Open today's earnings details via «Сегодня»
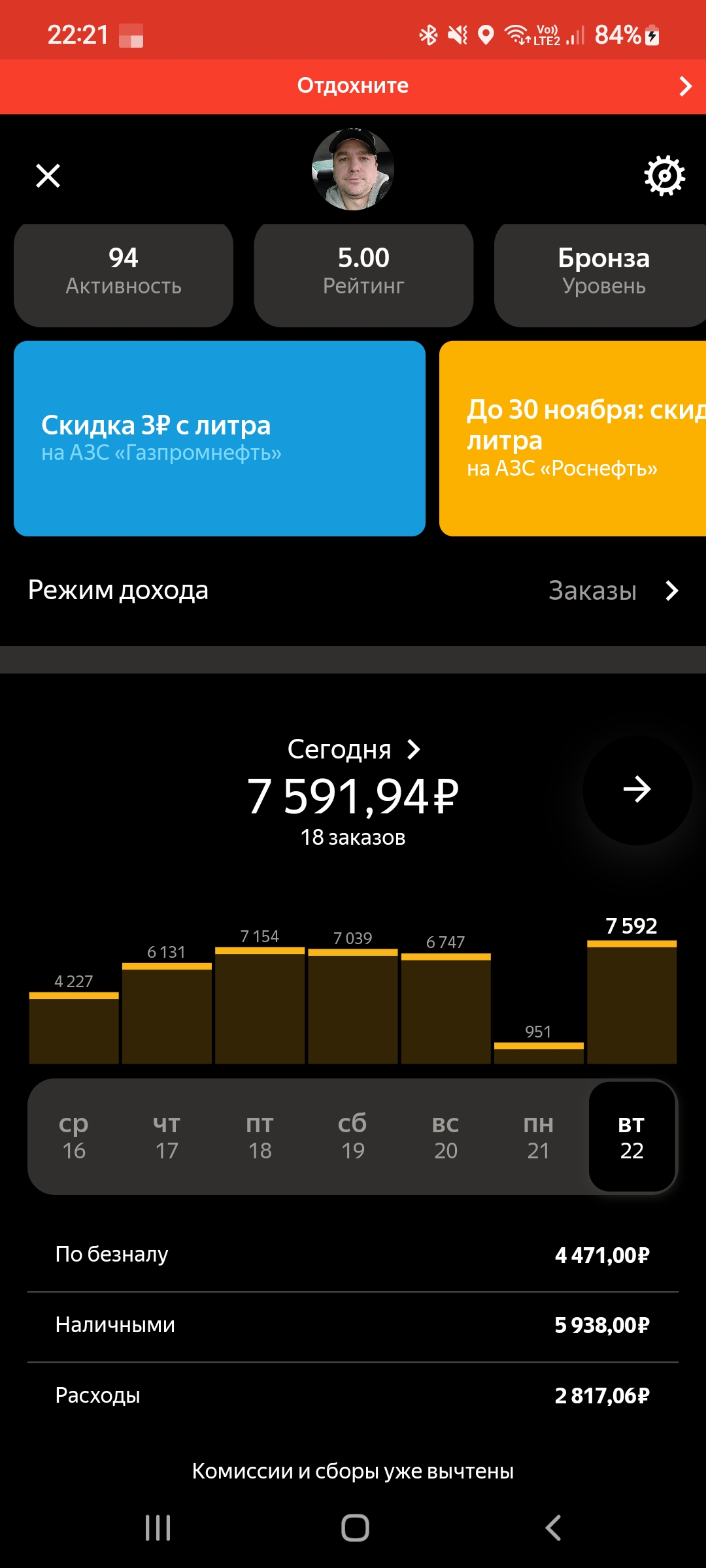The height and width of the screenshot is (1568, 706). pyautogui.click(x=353, y=749)
